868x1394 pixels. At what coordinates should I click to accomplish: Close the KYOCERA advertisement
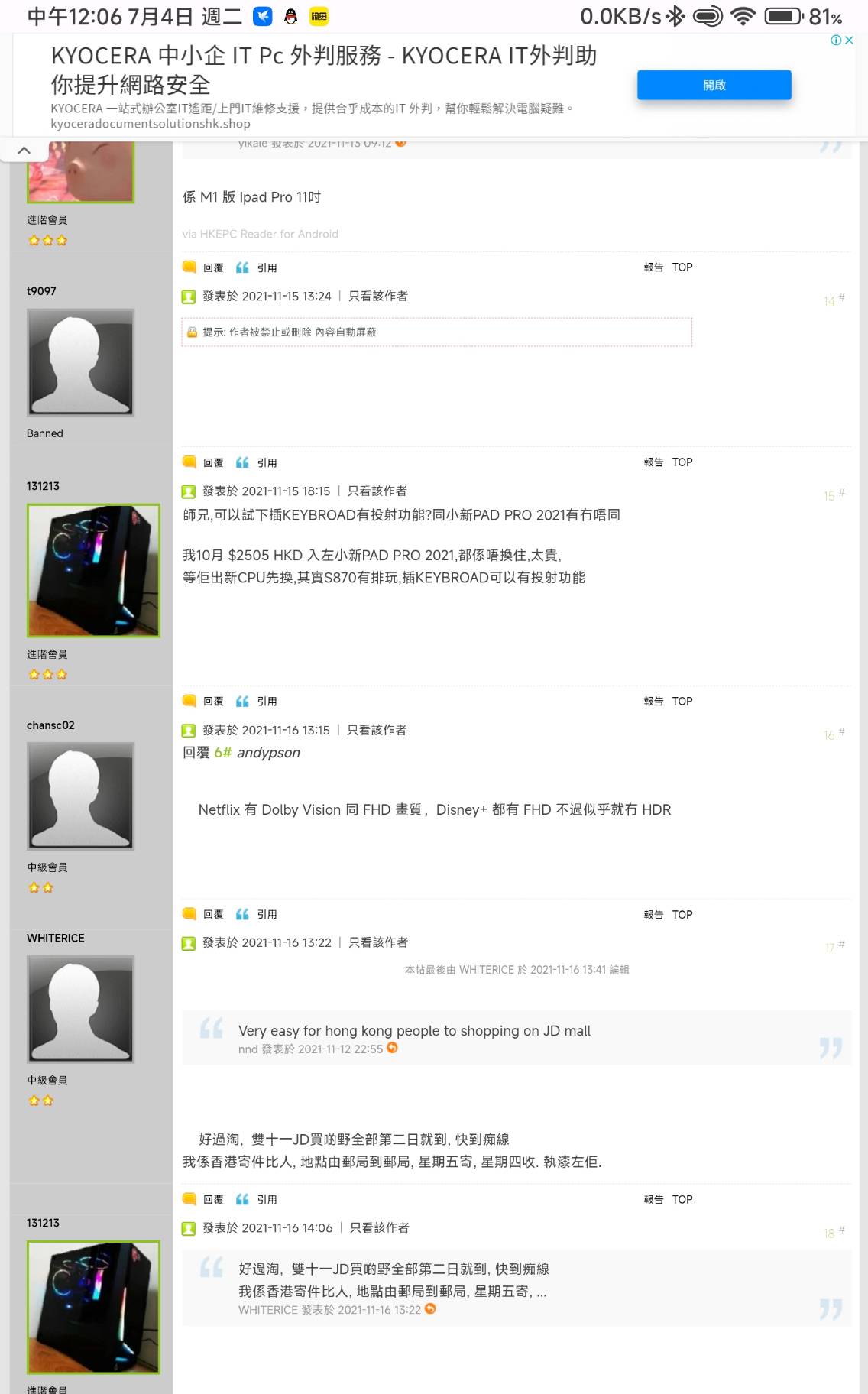(x=848, y=40)
